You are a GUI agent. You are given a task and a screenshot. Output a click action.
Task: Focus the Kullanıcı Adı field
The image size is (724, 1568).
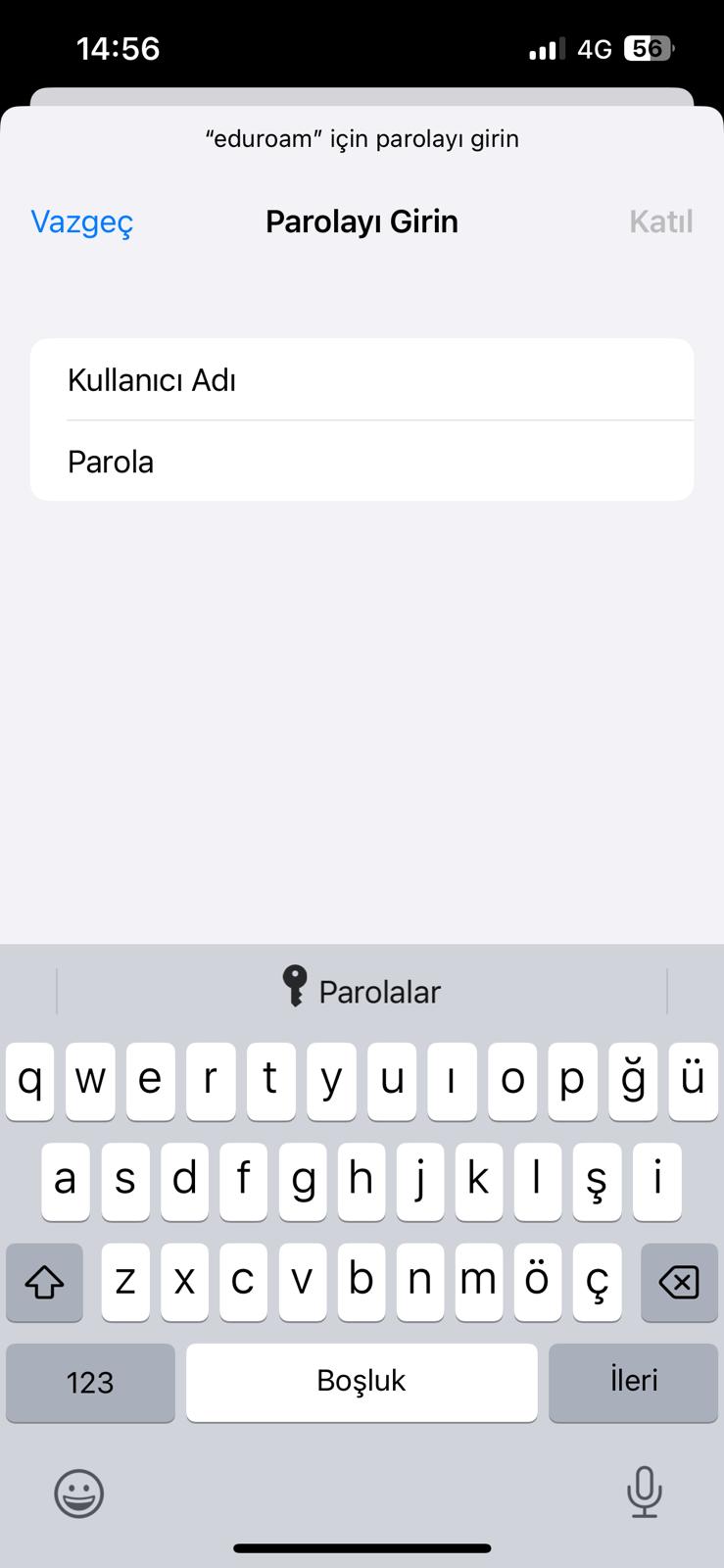click(362, 380)
